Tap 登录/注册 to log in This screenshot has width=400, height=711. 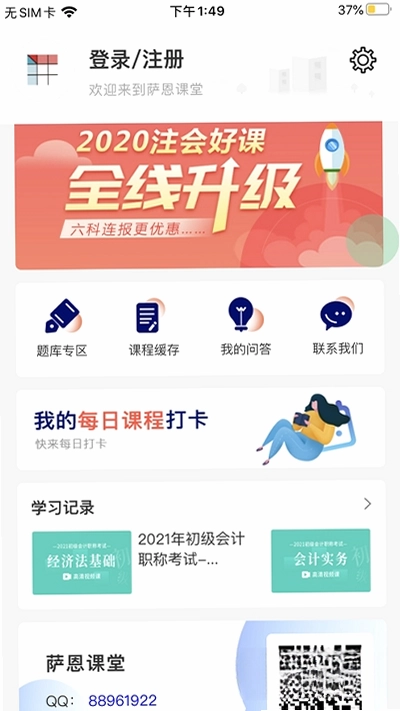pos(136,60)
